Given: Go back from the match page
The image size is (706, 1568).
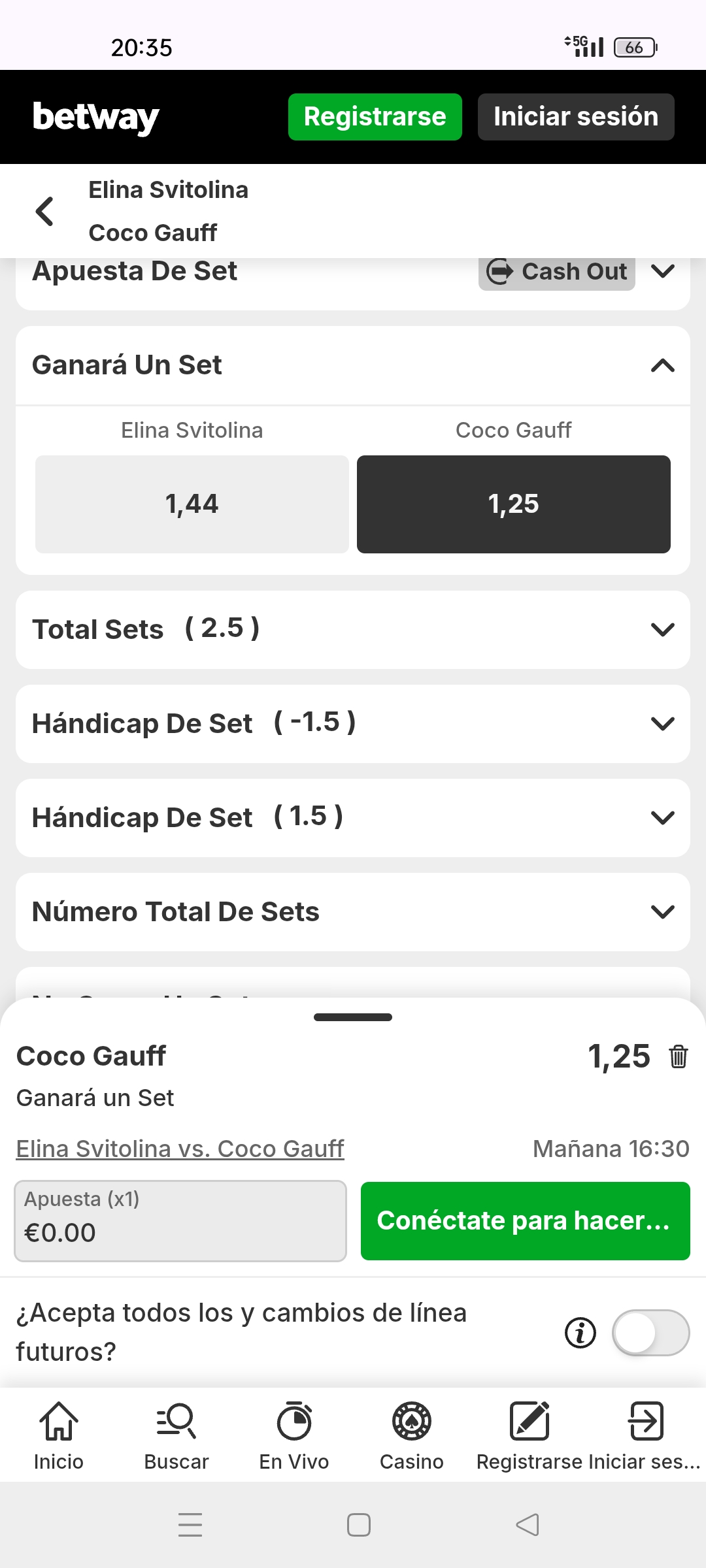Looking at the screenshot, I should click(x=44, y=211).
